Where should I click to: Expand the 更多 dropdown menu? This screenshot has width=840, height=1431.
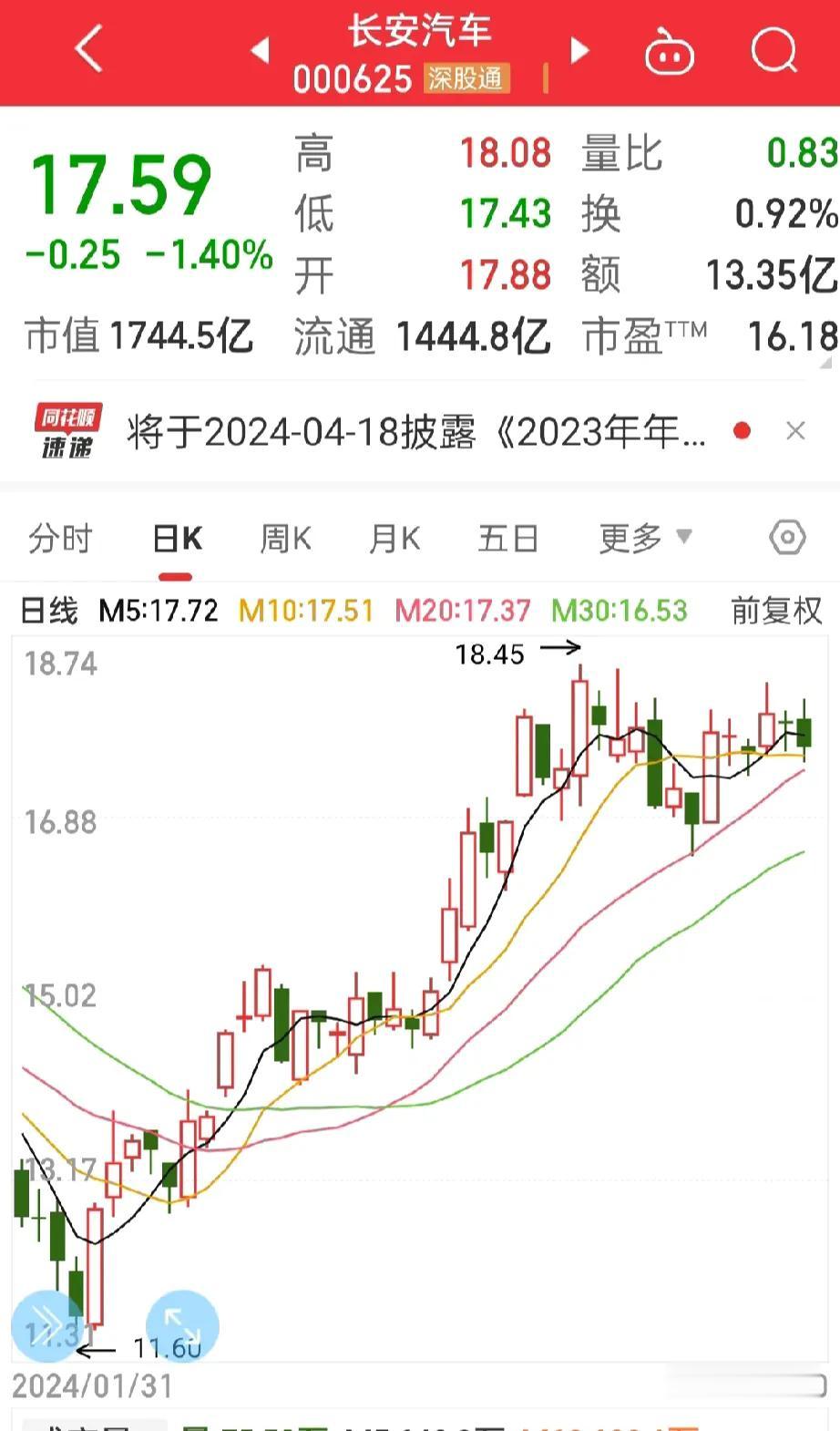point(643,539)
